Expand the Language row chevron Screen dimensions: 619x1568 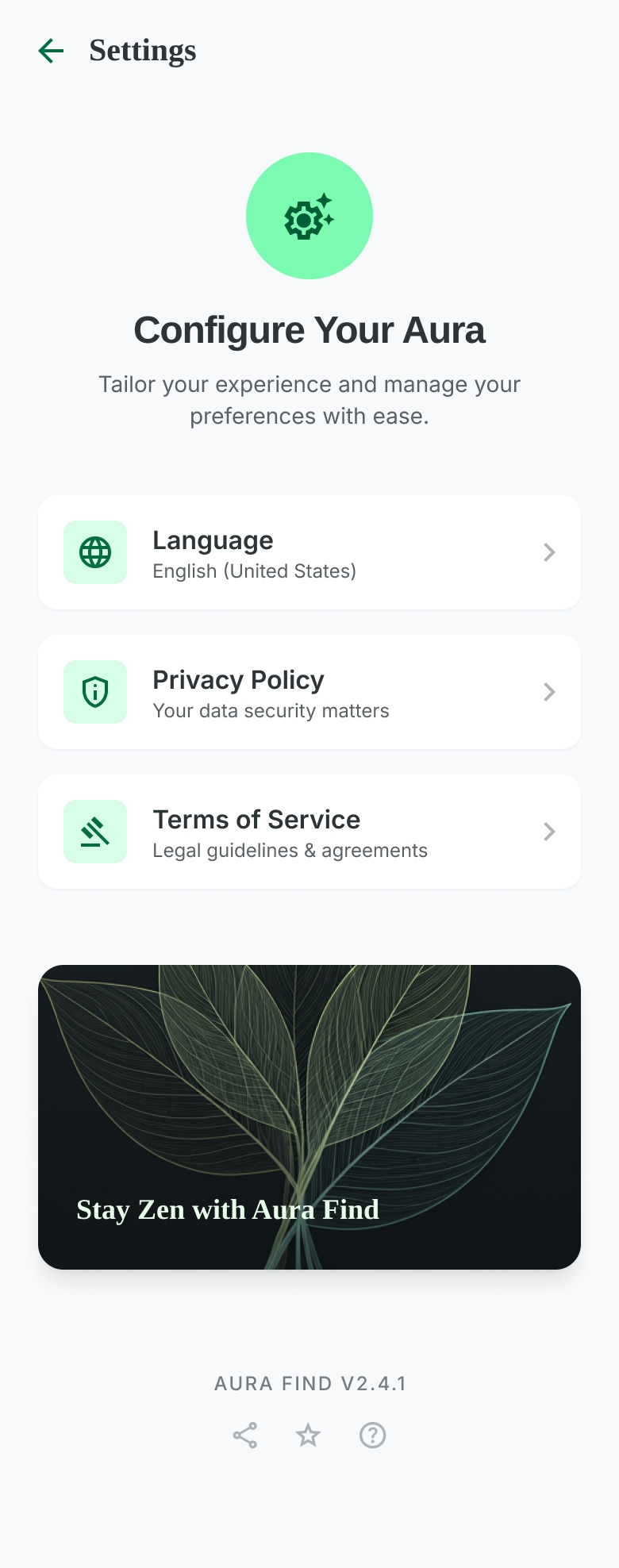point(549,552)
